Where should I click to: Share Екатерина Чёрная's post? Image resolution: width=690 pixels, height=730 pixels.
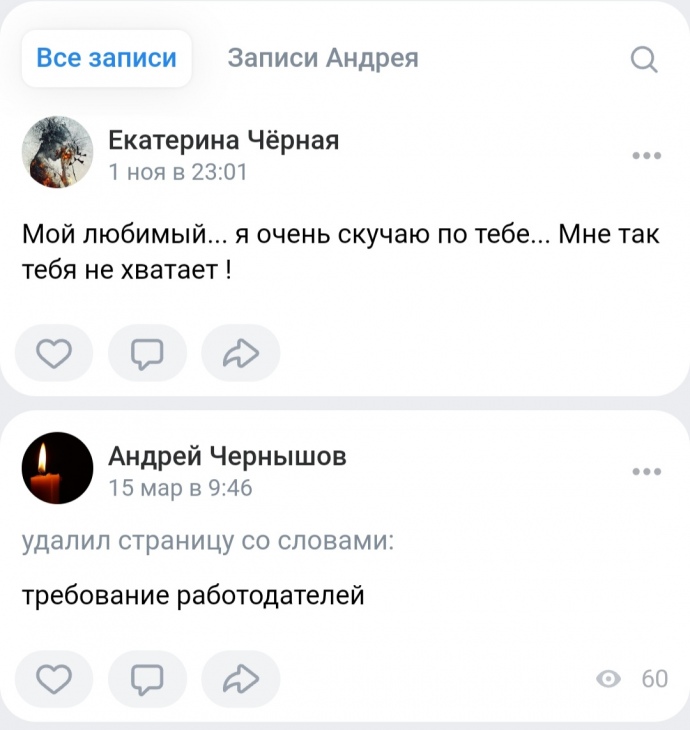tap(240, 353)
